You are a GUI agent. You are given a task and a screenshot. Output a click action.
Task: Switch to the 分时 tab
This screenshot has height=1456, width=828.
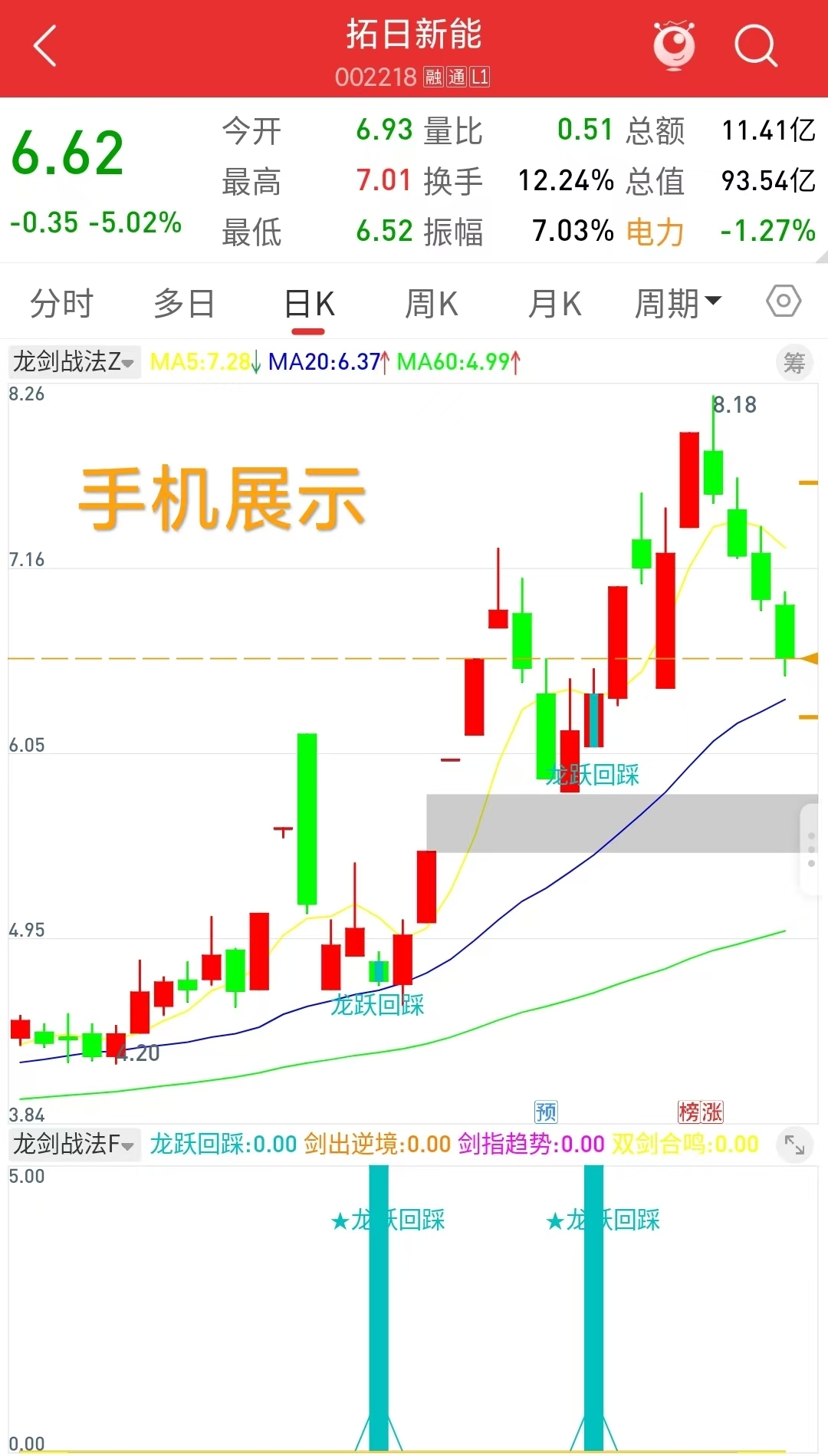pyautogui.click(x=61, y=304)
